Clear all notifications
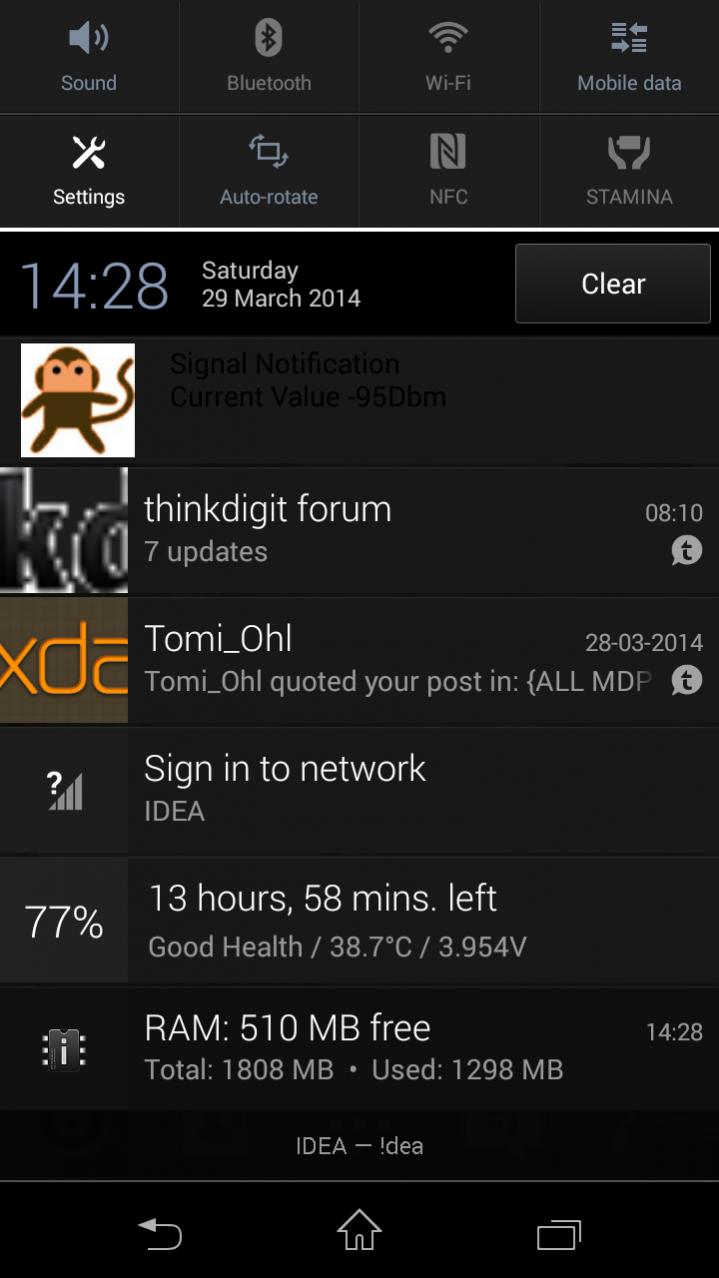Screen dimensions: 719x1278 (x=612, y=284)
